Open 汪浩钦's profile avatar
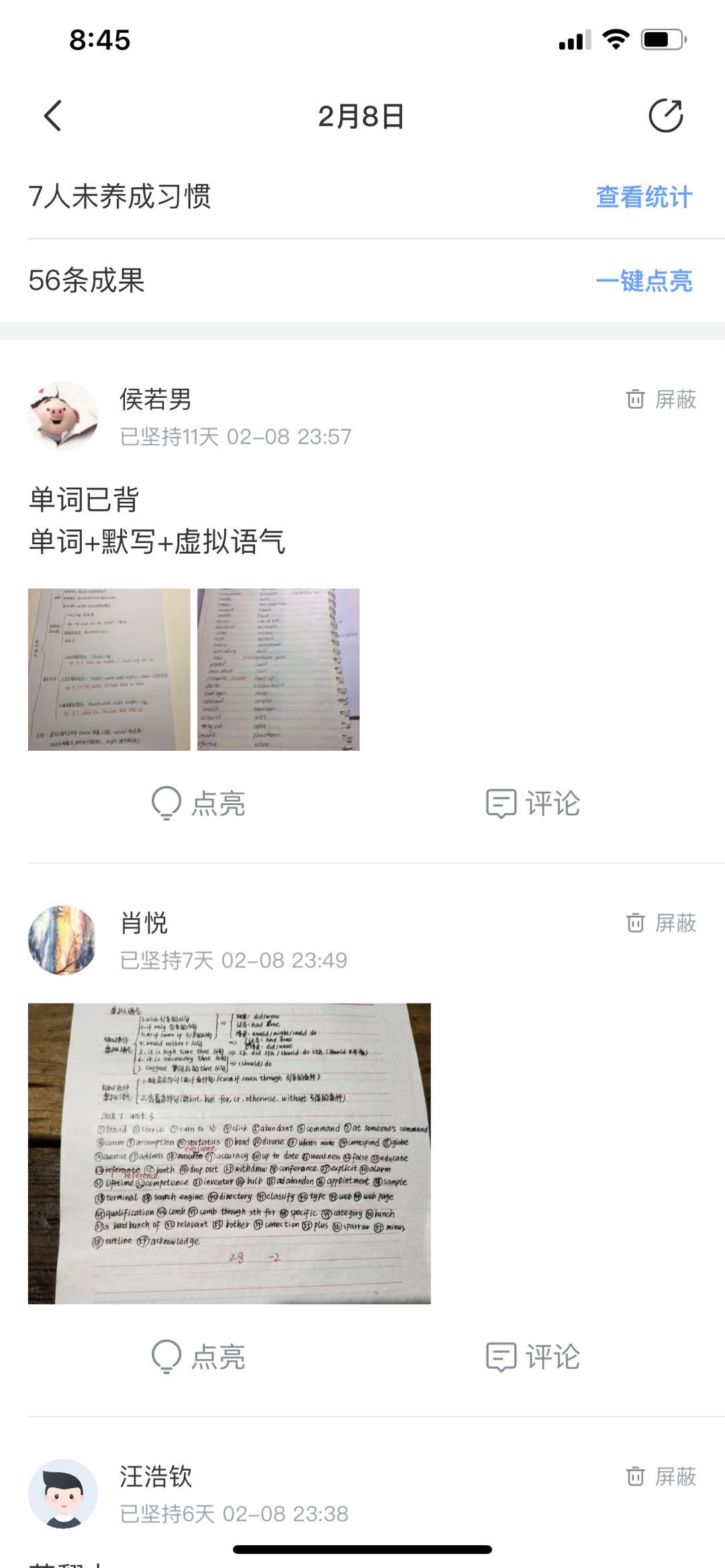725x1568 pixels. click(63, 1494)
